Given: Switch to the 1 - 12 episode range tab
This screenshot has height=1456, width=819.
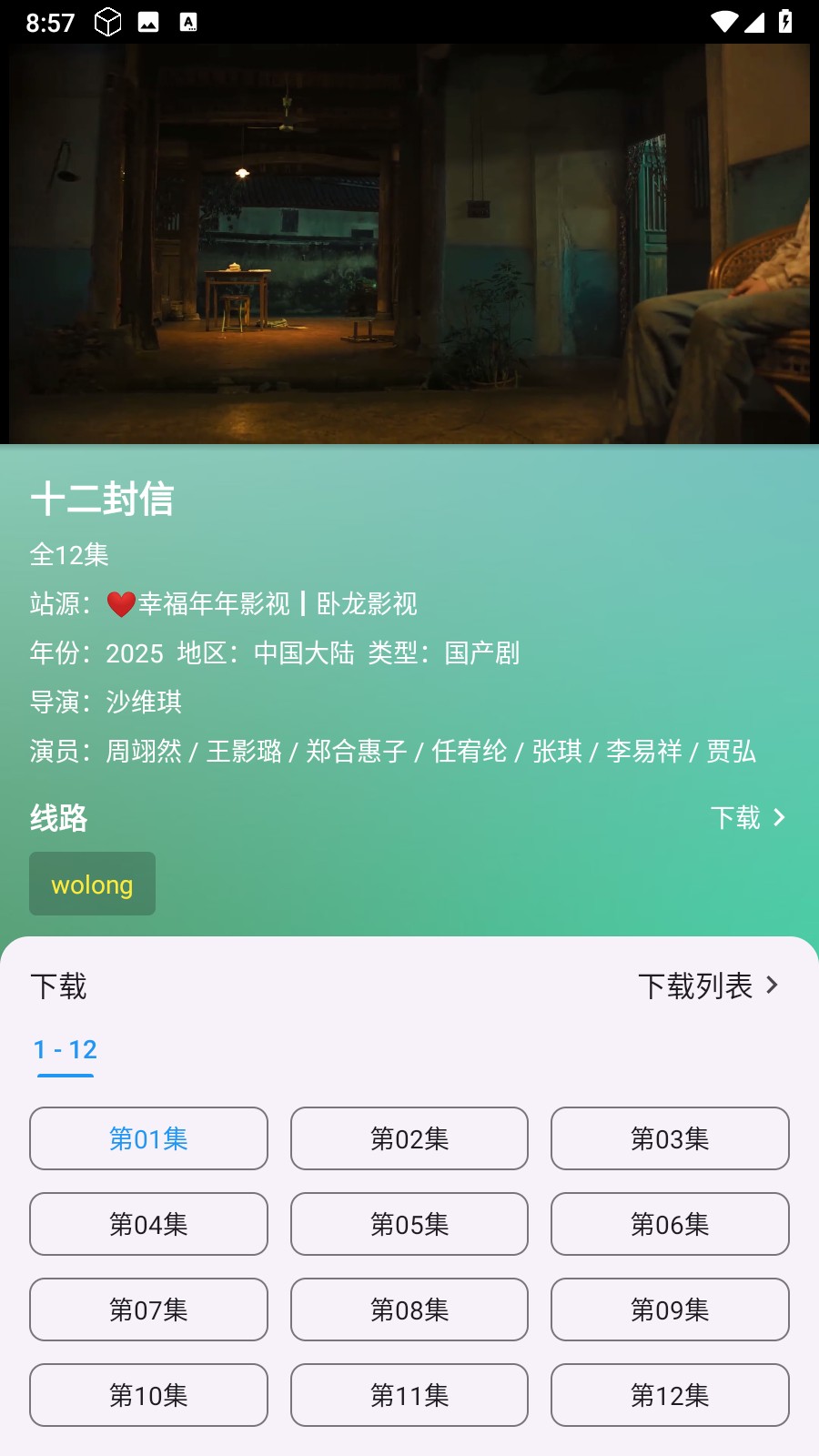Looking at the screenshot, I should pyautogui.click(x=66, y=1050).
